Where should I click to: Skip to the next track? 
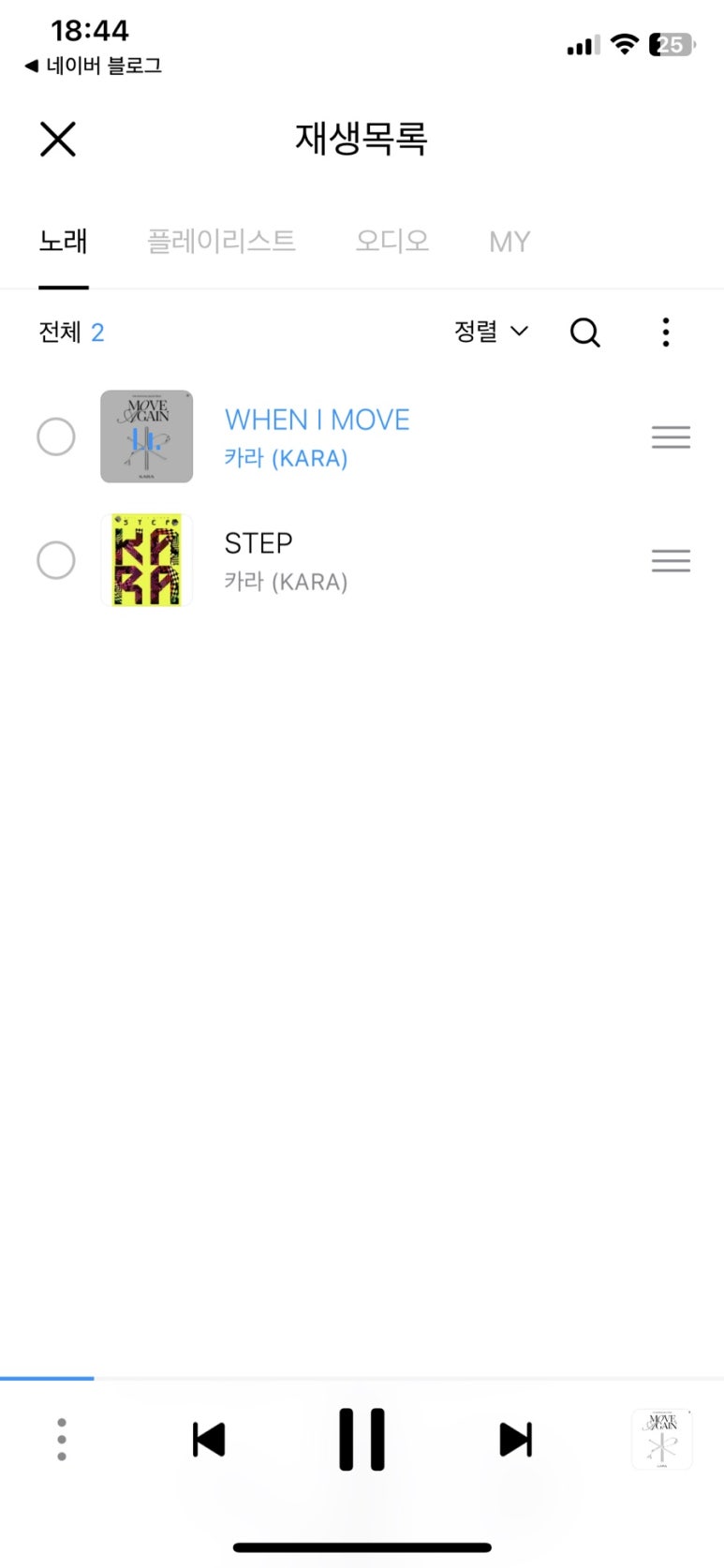click(515, 1439)
